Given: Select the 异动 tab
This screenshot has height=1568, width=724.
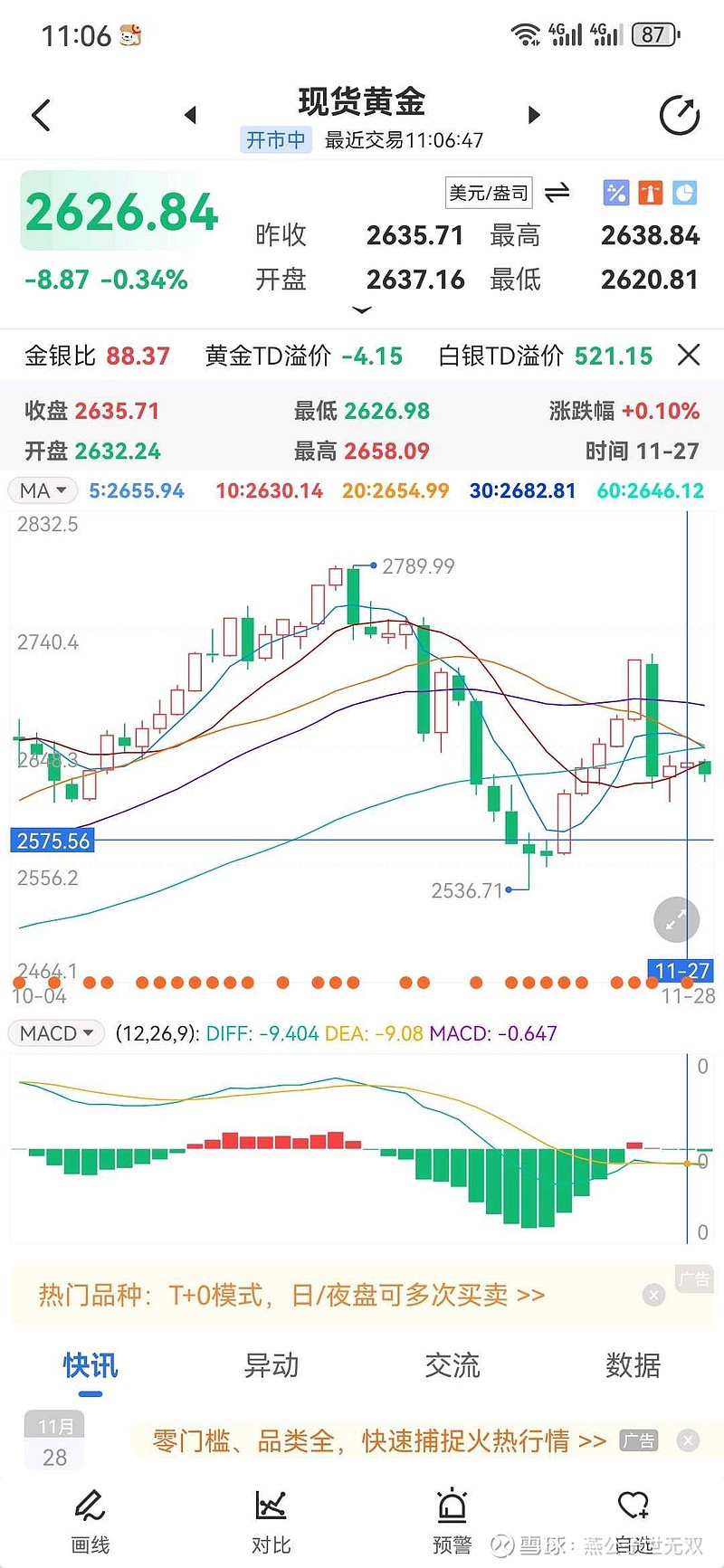Looking at the screenshot, I should [x=271, y=1366].
